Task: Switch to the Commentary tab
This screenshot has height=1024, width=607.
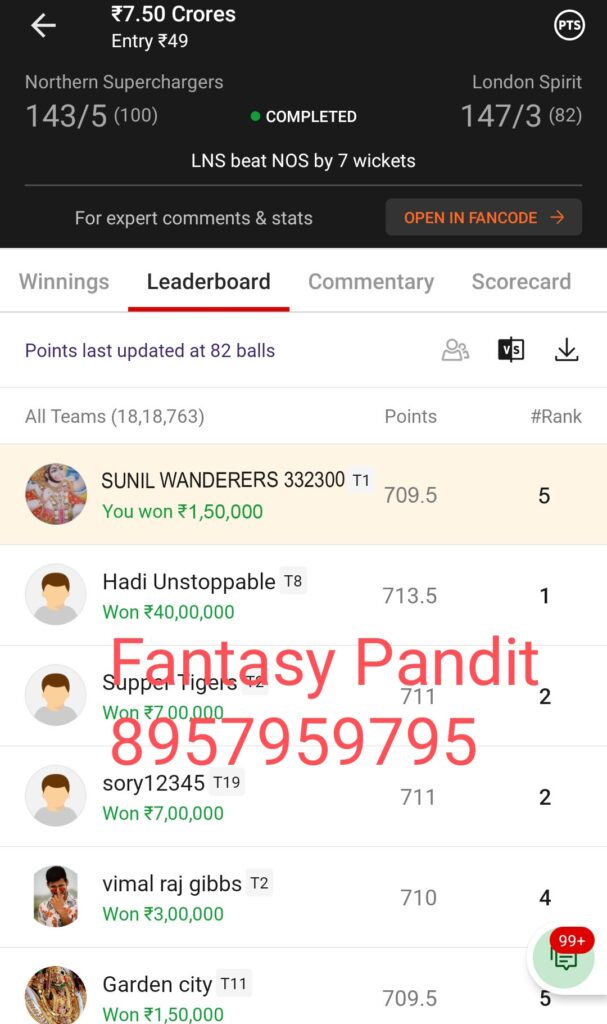Action: coord(370,282)
